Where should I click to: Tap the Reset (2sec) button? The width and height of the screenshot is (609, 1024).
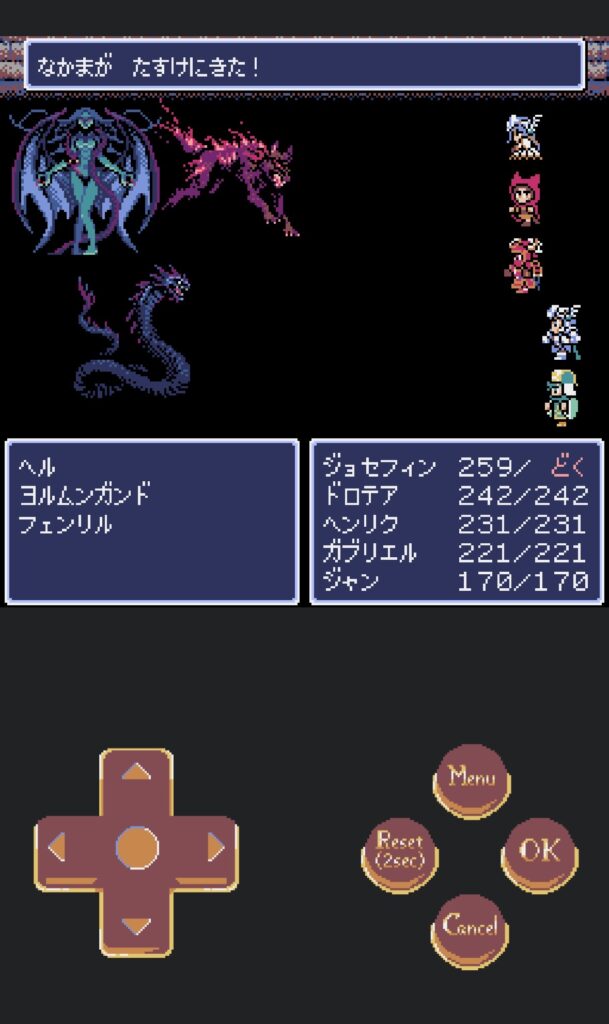(399, 851)
